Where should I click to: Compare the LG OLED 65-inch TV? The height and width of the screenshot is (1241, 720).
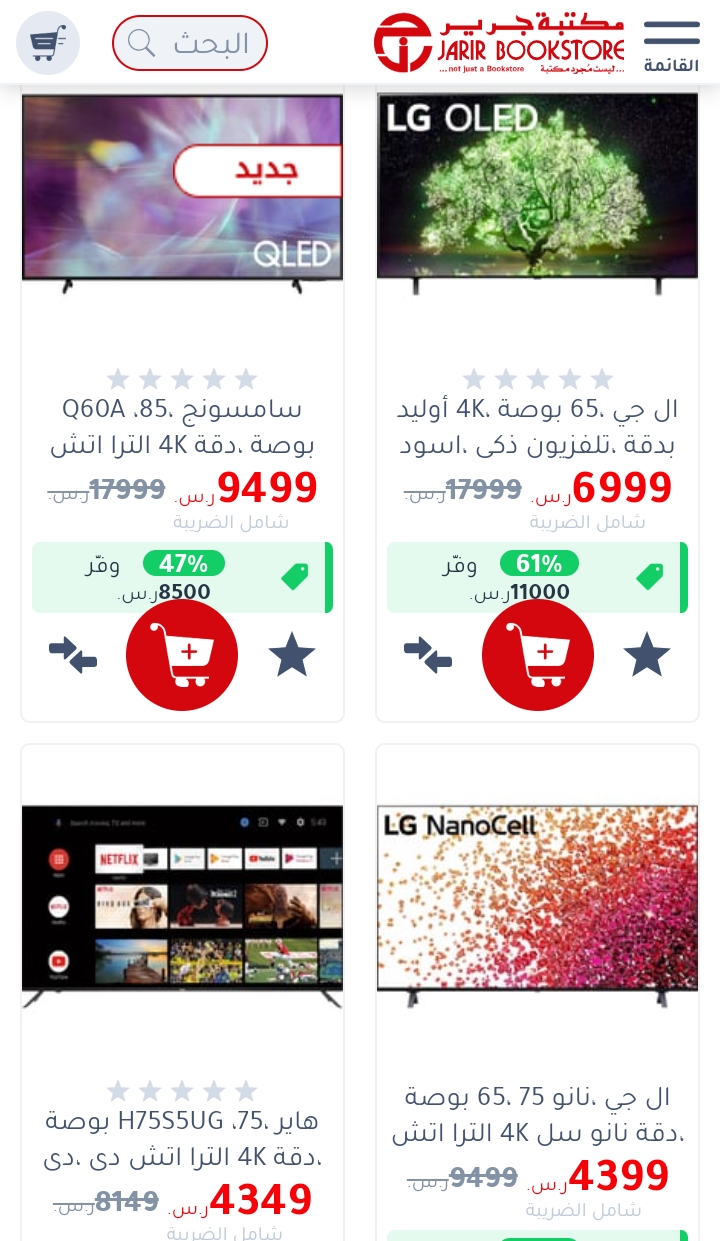coord(428,655)
